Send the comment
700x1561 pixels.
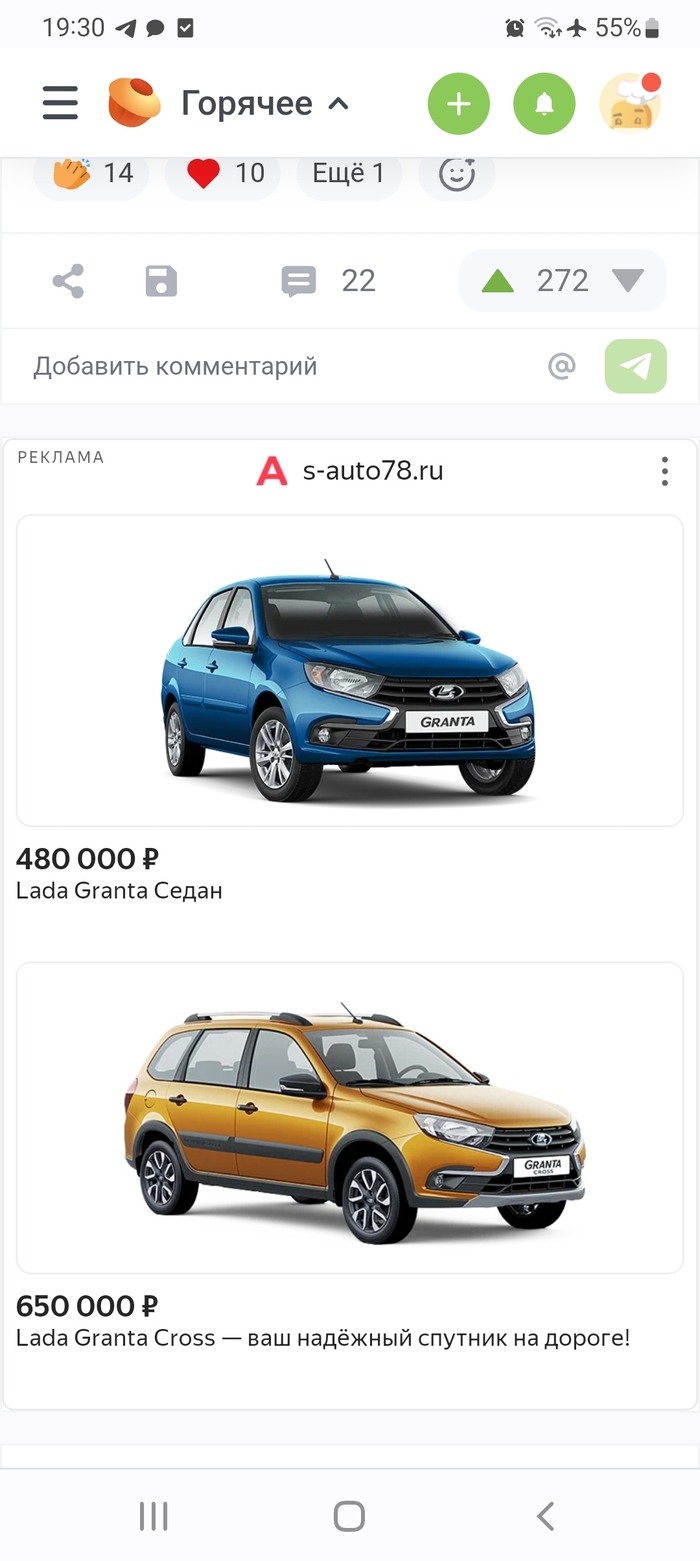coord(635,366)
